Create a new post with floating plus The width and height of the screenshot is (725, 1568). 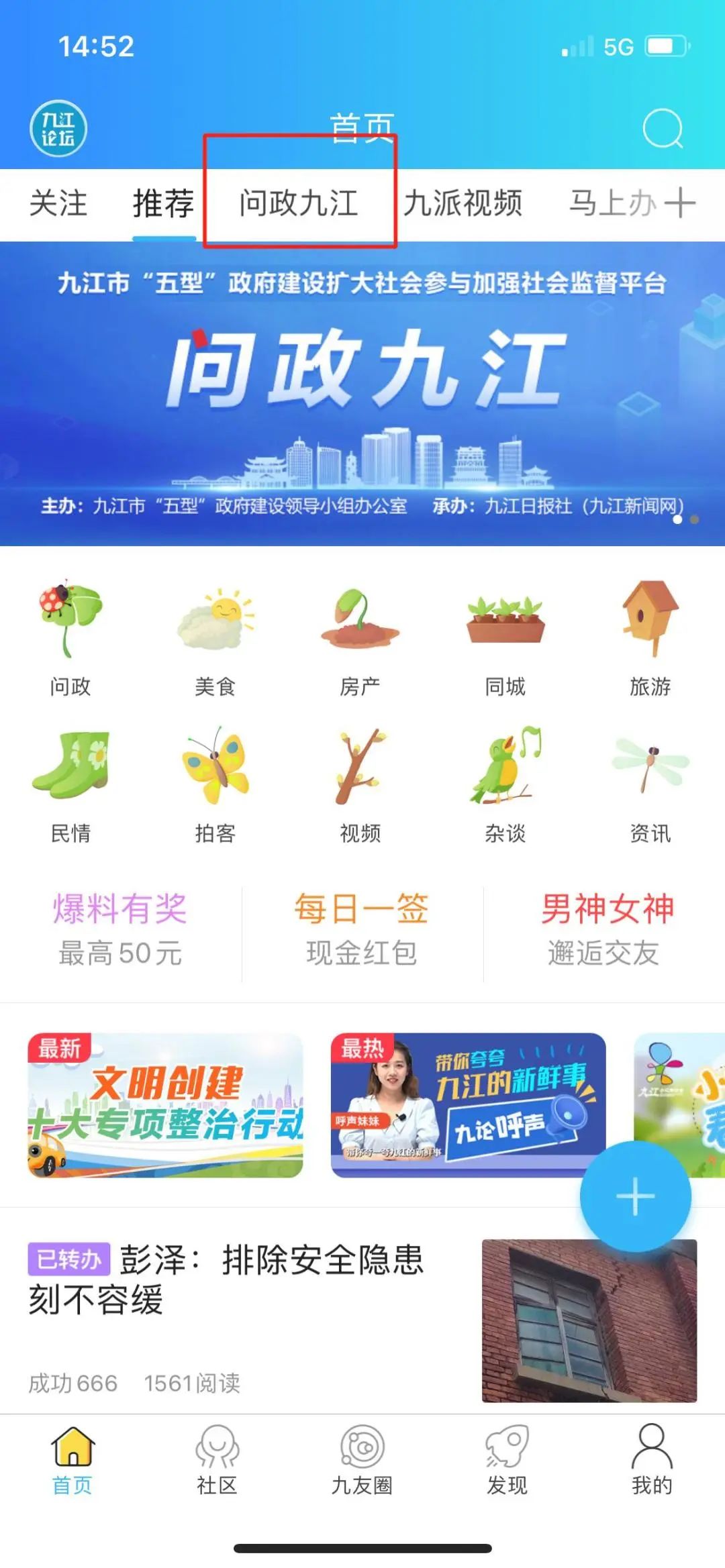(x=635, y=1196)
